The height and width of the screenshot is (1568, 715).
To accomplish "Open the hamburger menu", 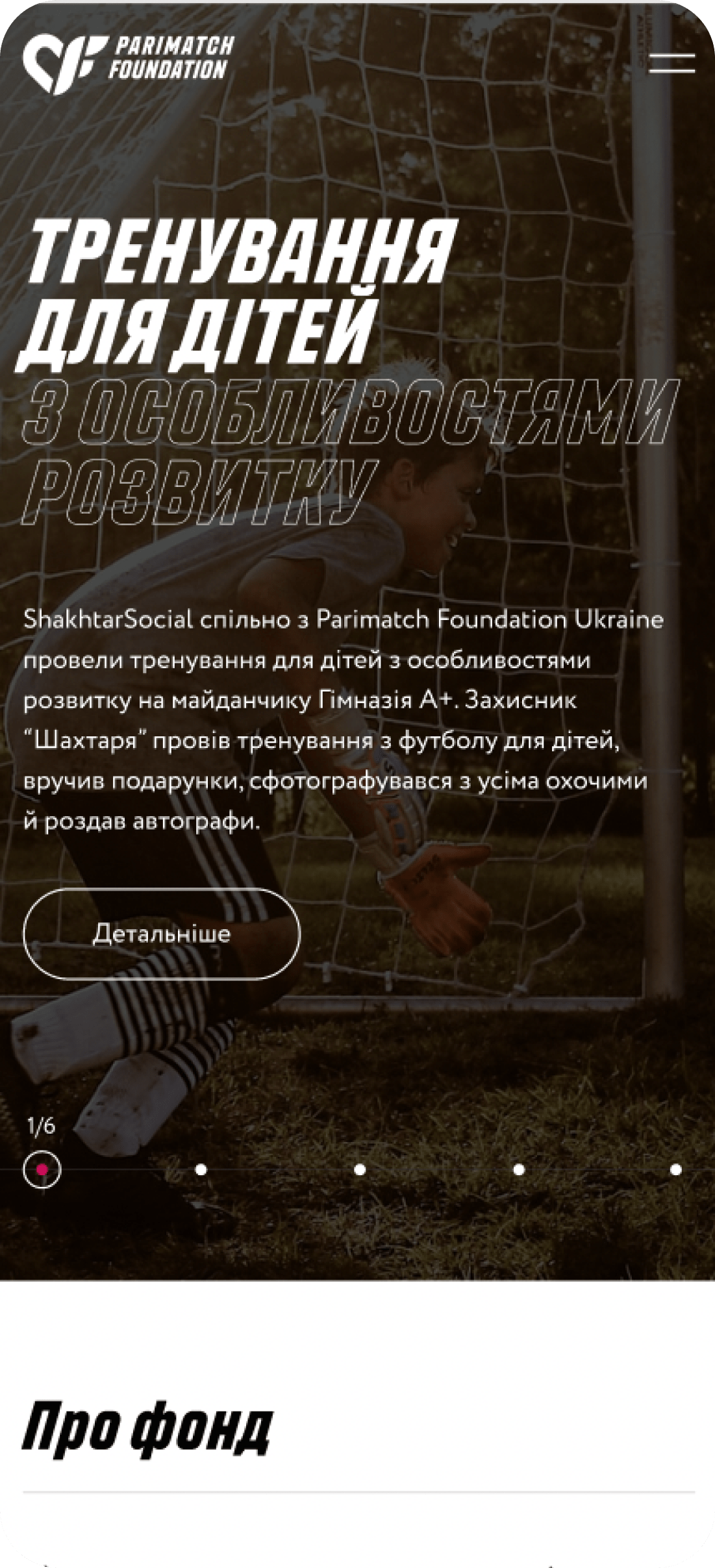I will pyautogui.click(x=672, y=63).
